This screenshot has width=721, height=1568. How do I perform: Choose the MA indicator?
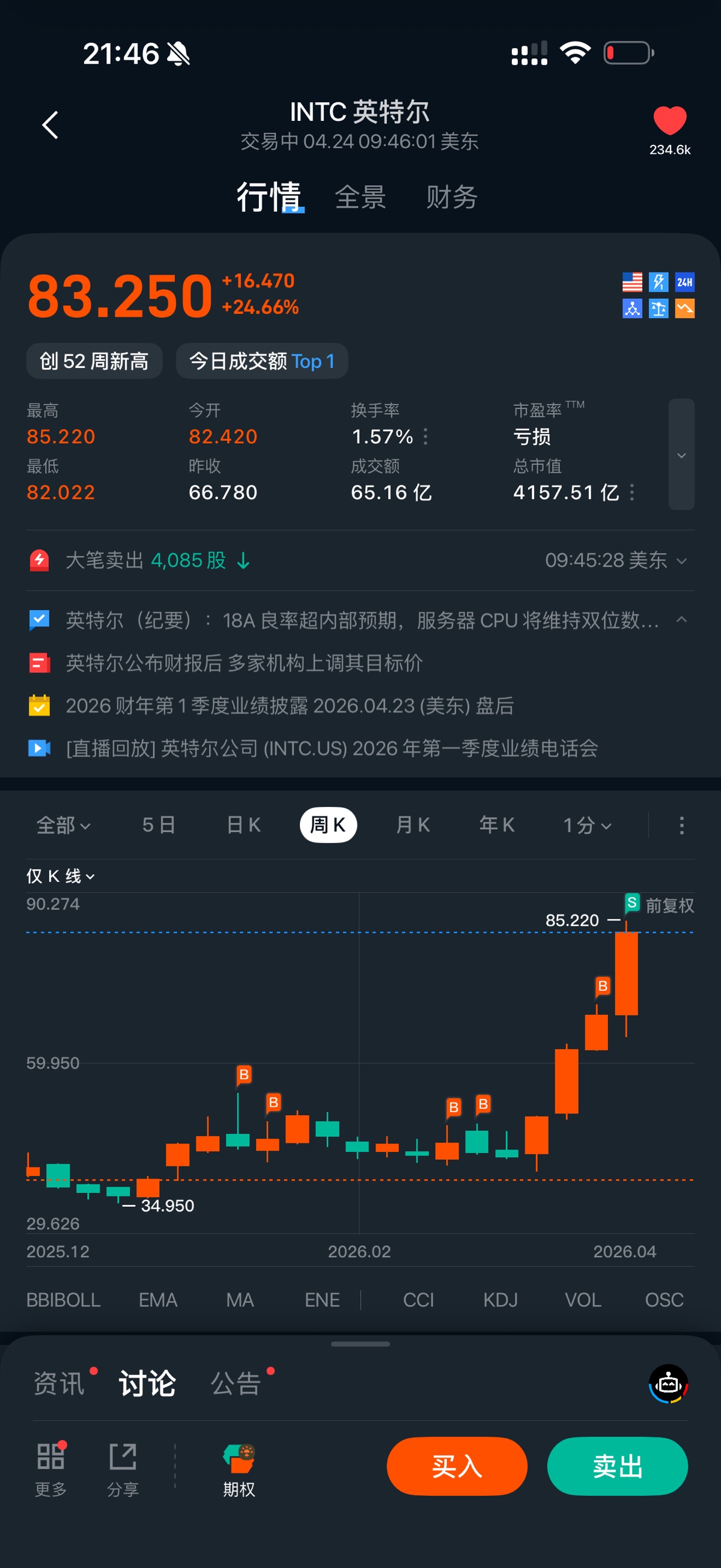click(240, 1300)
